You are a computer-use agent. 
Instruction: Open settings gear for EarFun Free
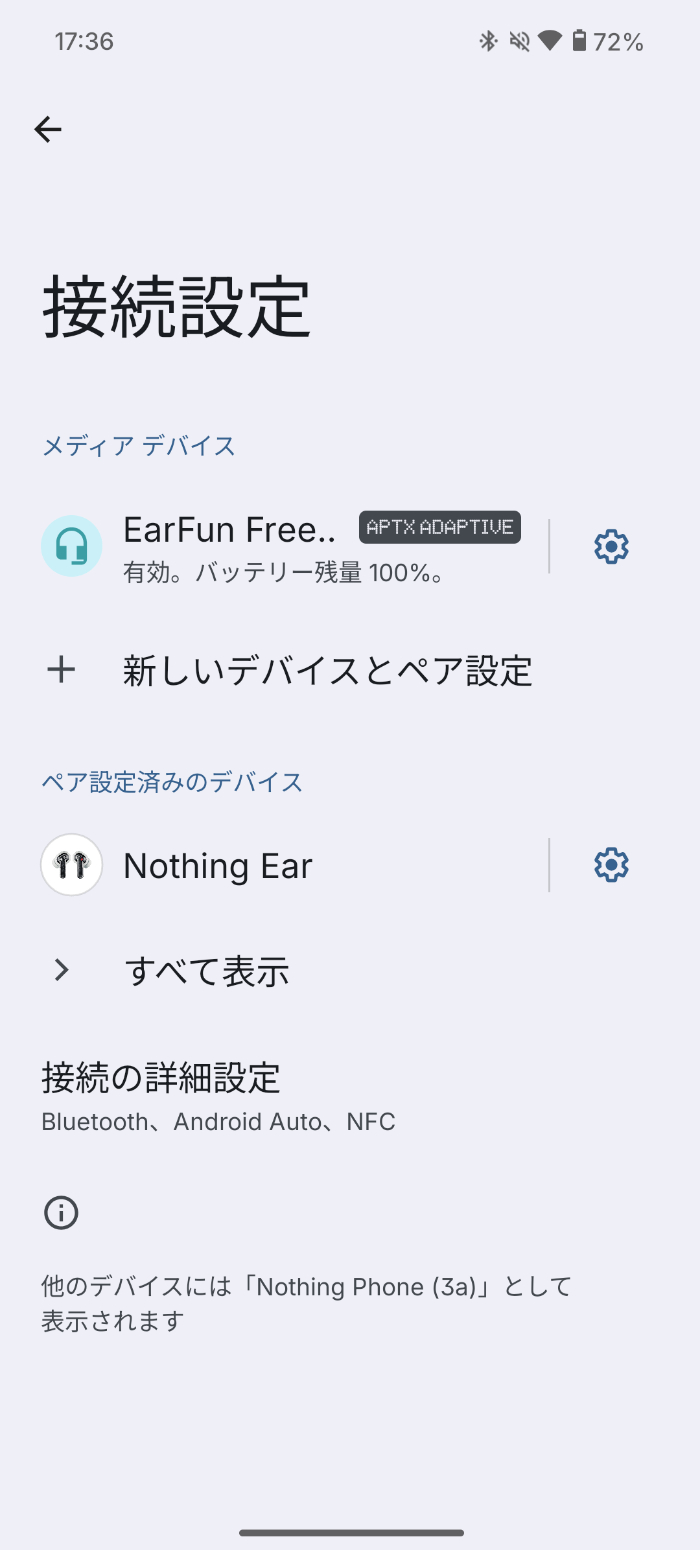[x=611, y=546]
